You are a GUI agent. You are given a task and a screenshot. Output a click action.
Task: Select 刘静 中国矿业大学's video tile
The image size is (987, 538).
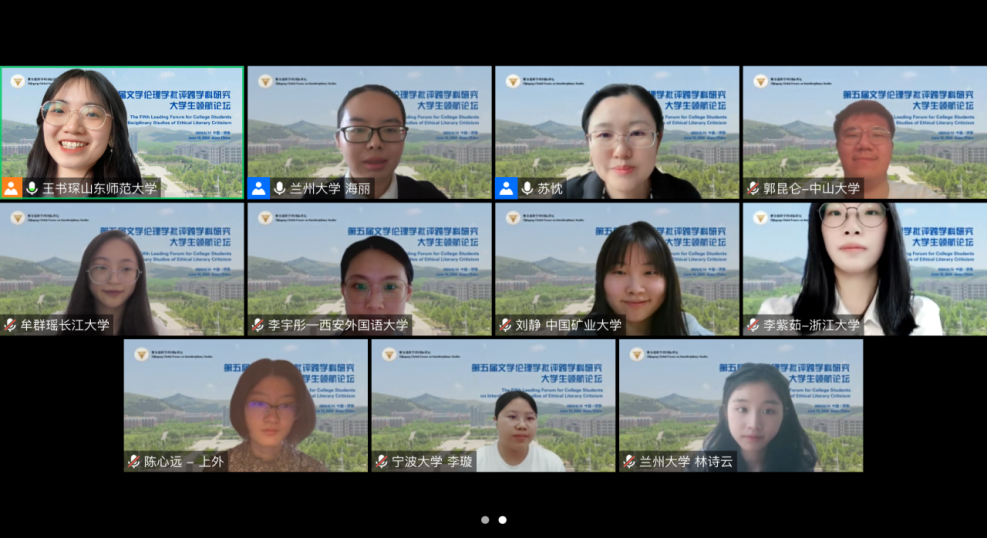click(x=616, y=268)
